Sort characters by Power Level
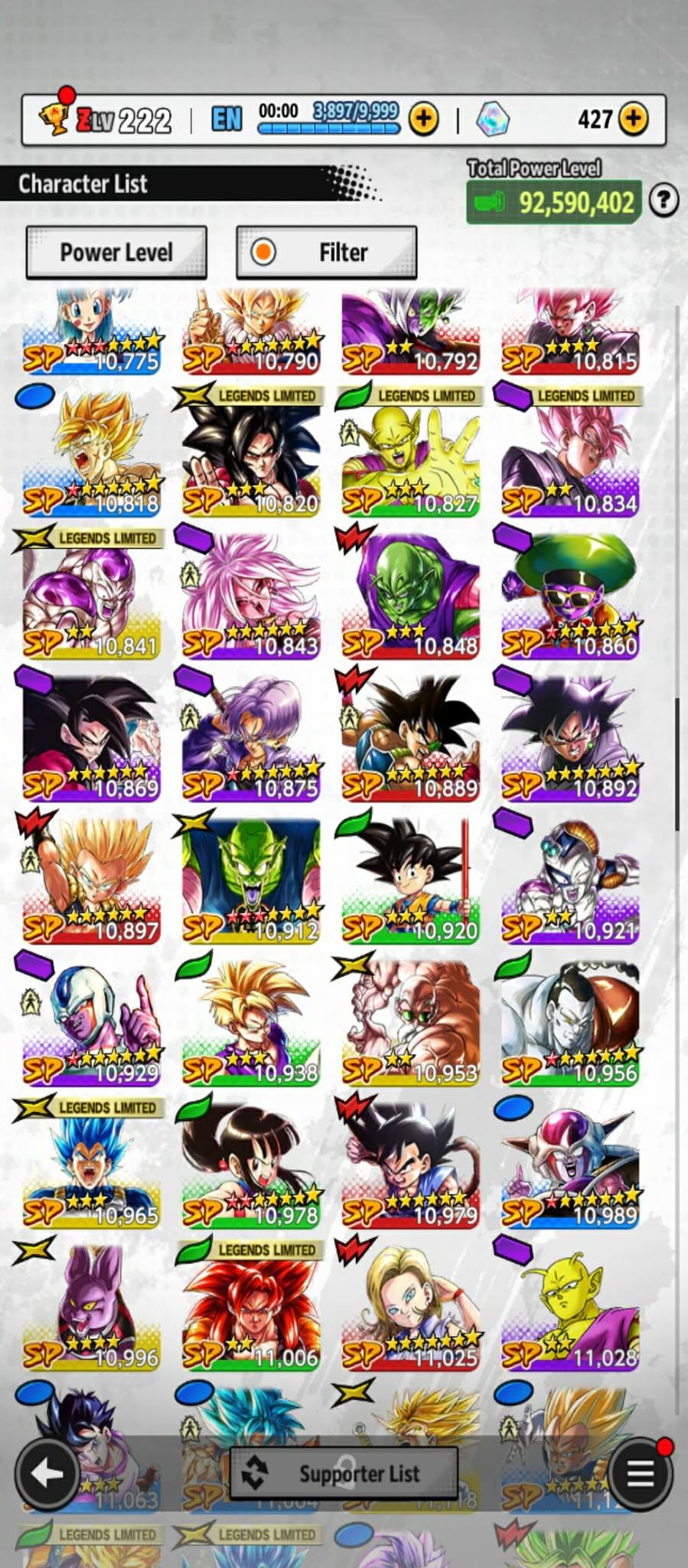Screen dimensions: 688x1568 [x=116, y=252]
